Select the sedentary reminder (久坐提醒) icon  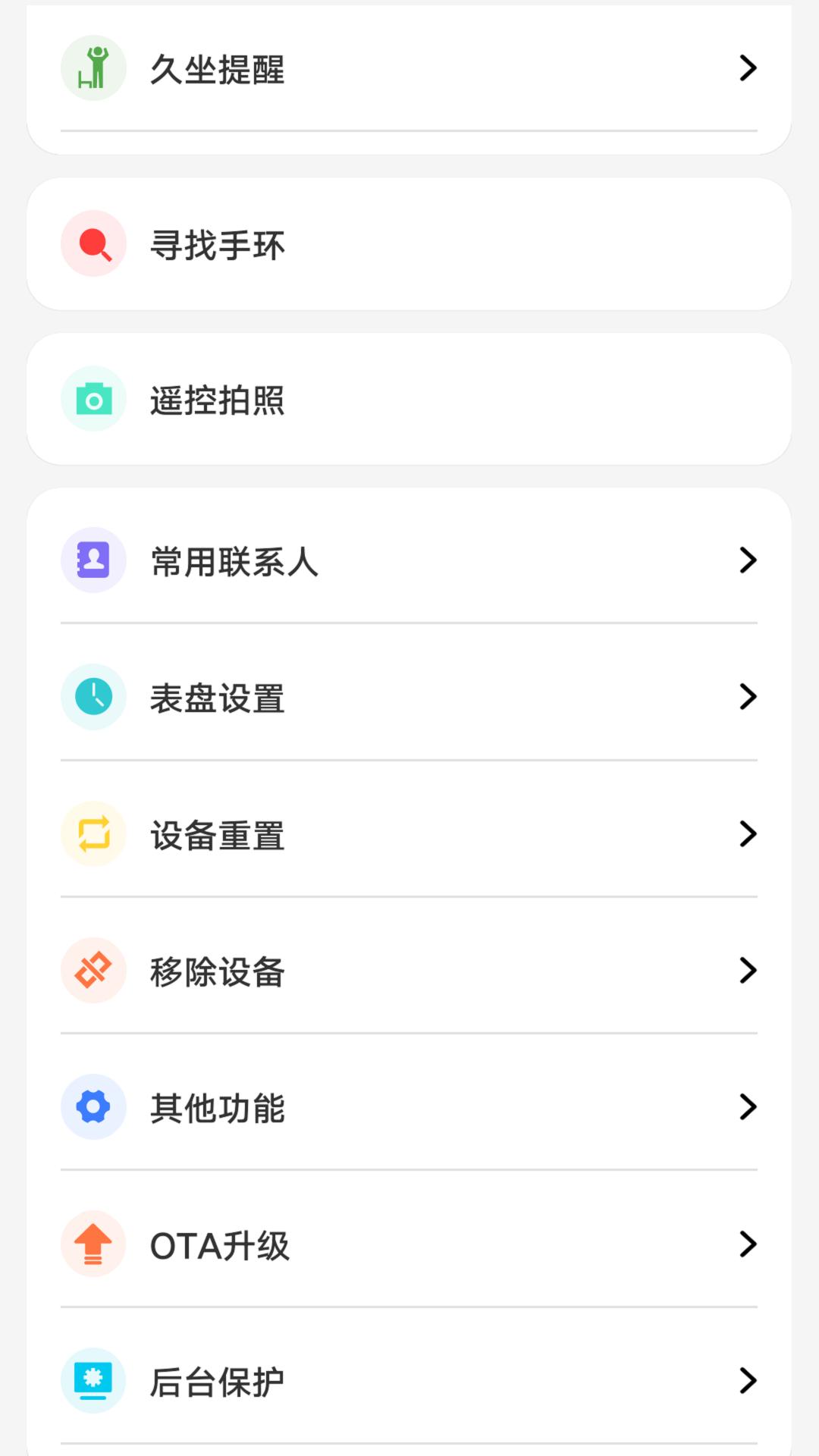(x=93, y=68)
